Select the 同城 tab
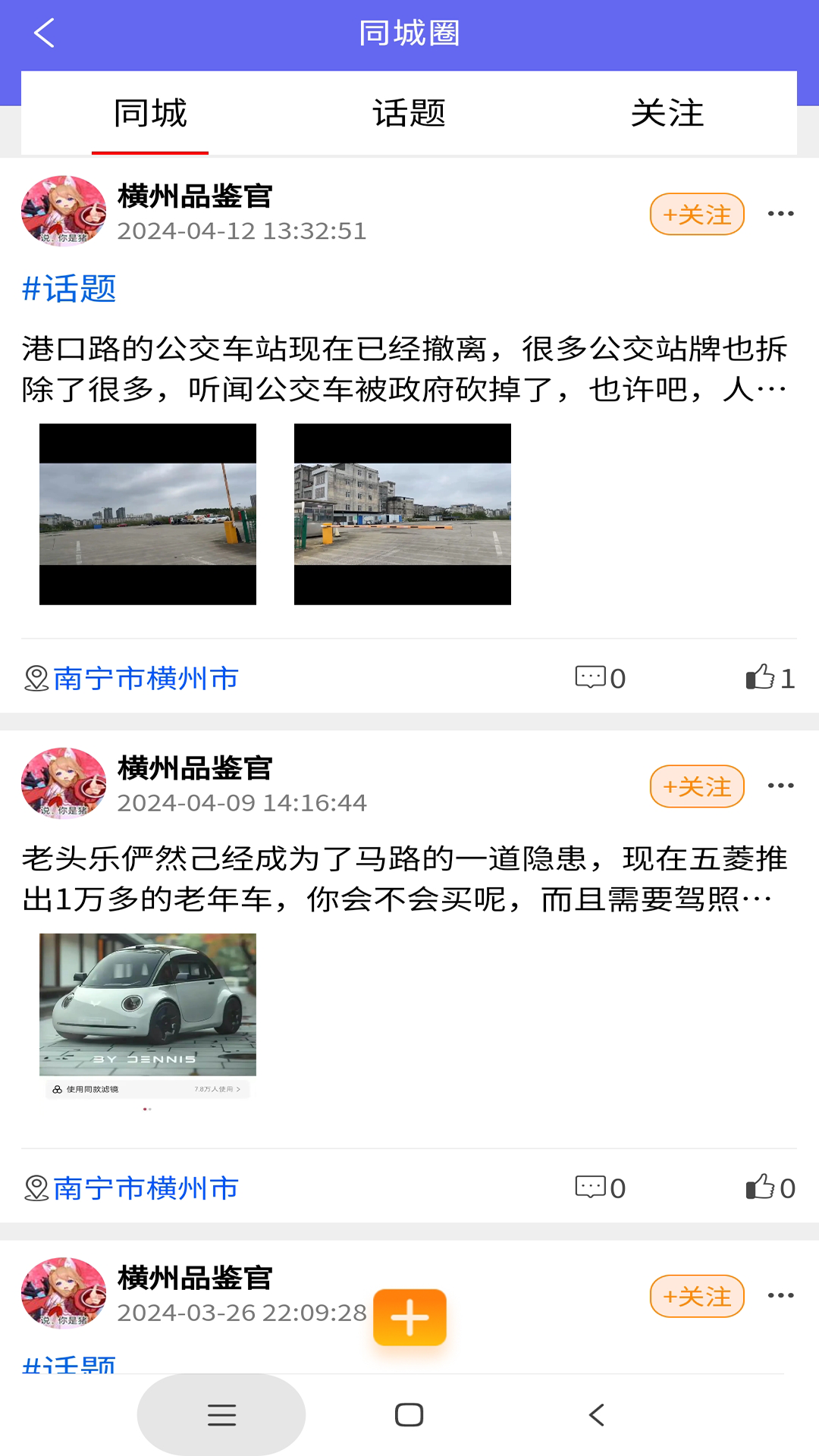Viewport: 819px width, 1456px height. pyautogui.click(x=150, y=114)
